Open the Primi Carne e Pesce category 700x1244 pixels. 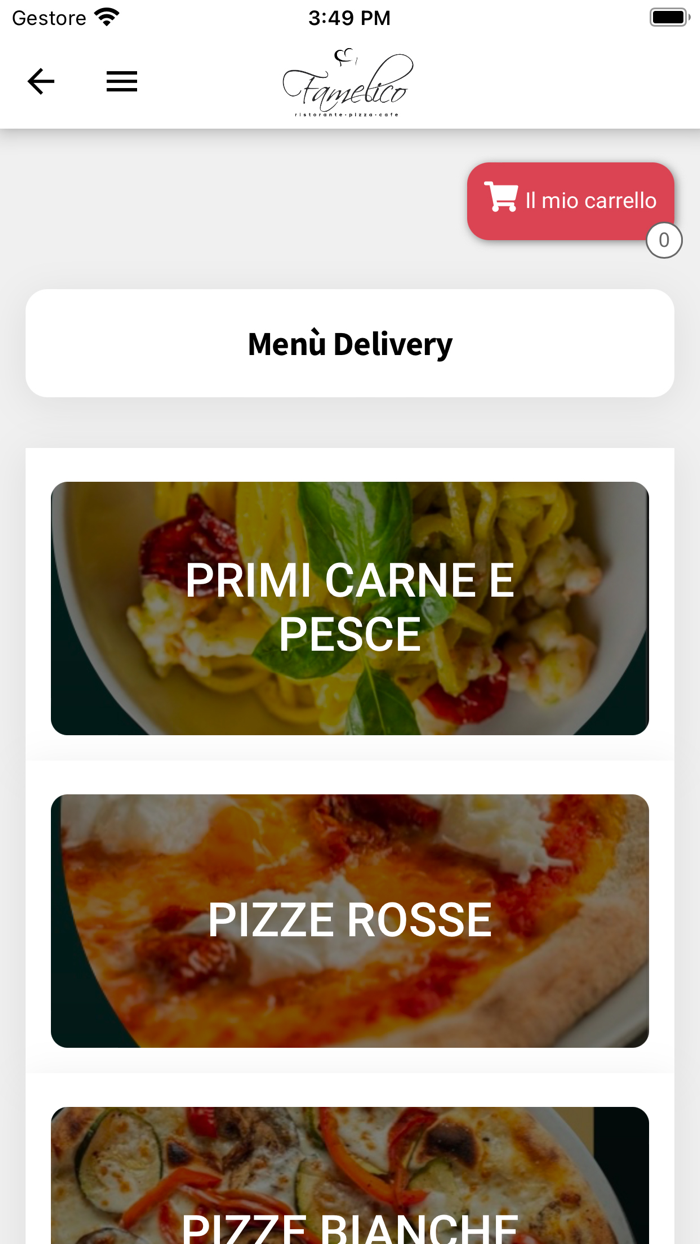350,608
